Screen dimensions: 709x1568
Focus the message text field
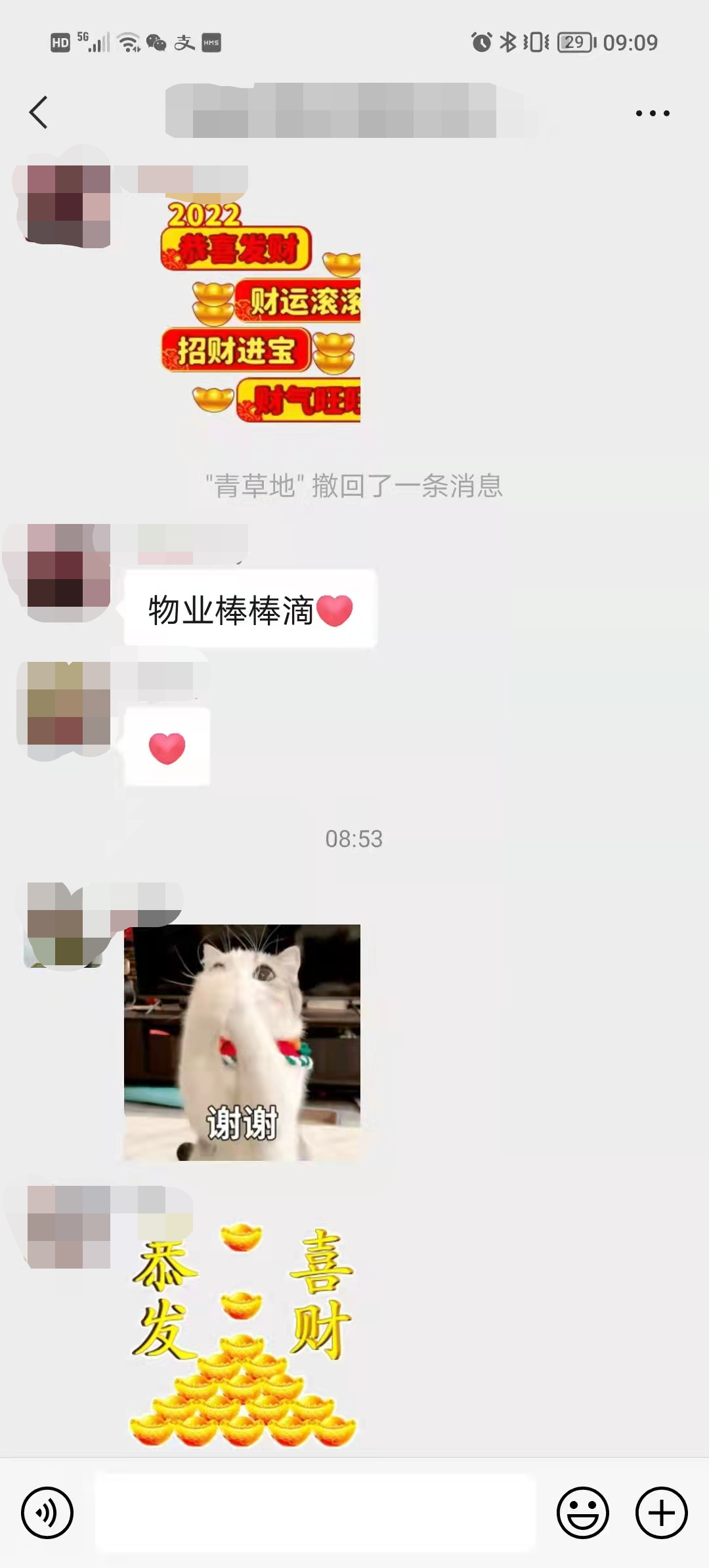pyautogui.click(x=315, y=1513)
